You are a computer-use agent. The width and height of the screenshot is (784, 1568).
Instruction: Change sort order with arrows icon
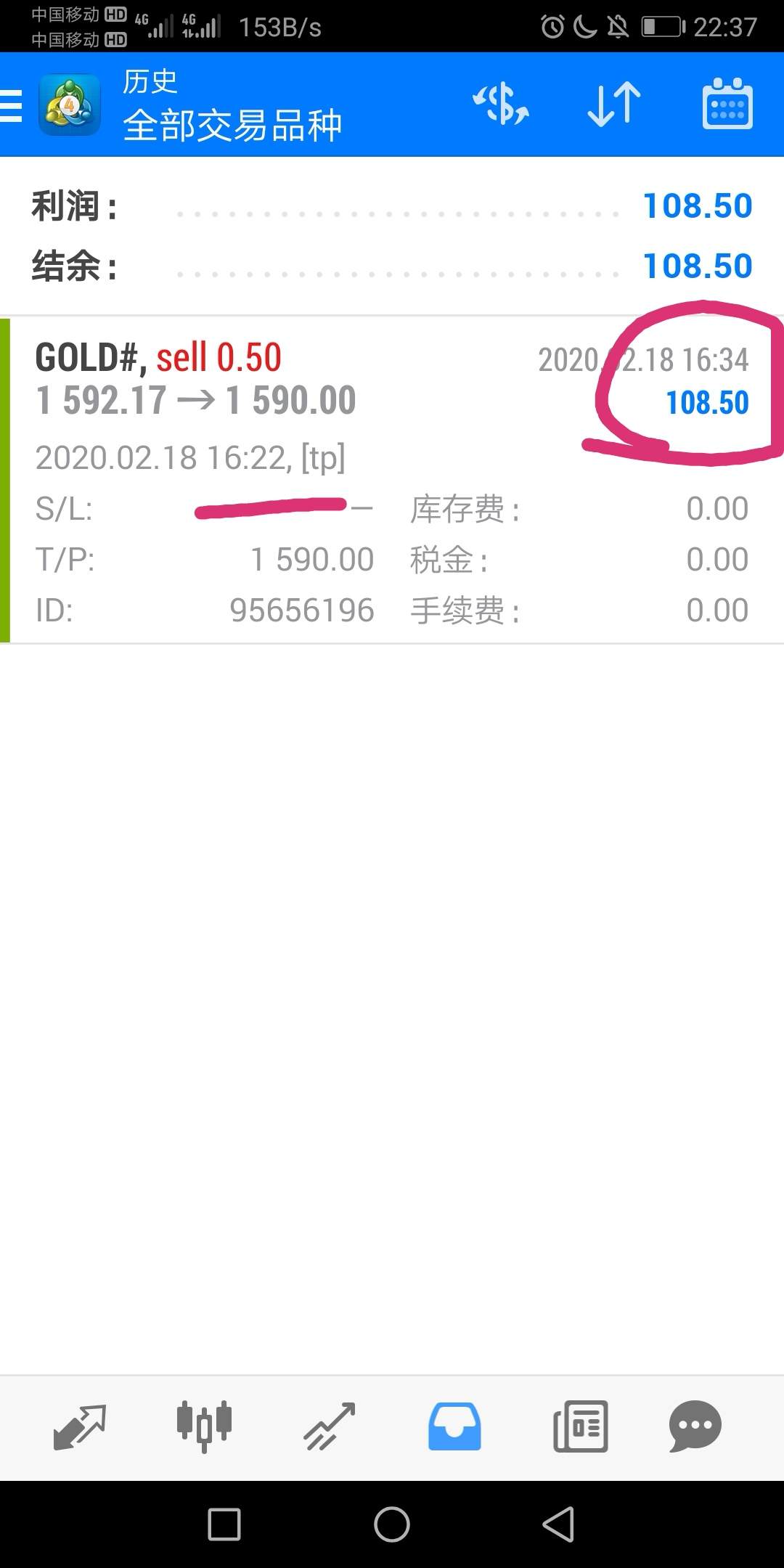click(614, 104)
